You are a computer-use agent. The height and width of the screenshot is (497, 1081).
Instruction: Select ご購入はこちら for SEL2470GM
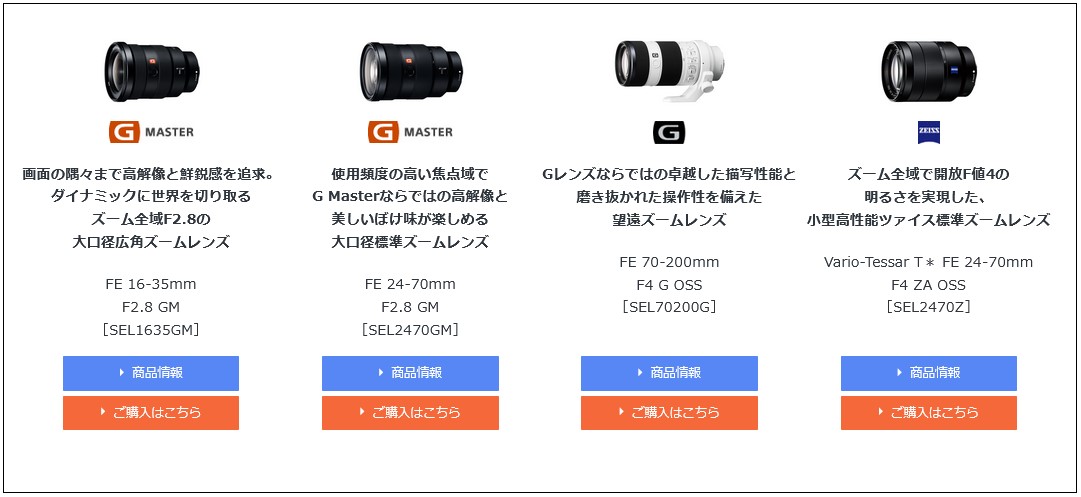click(x=410, y=413)
